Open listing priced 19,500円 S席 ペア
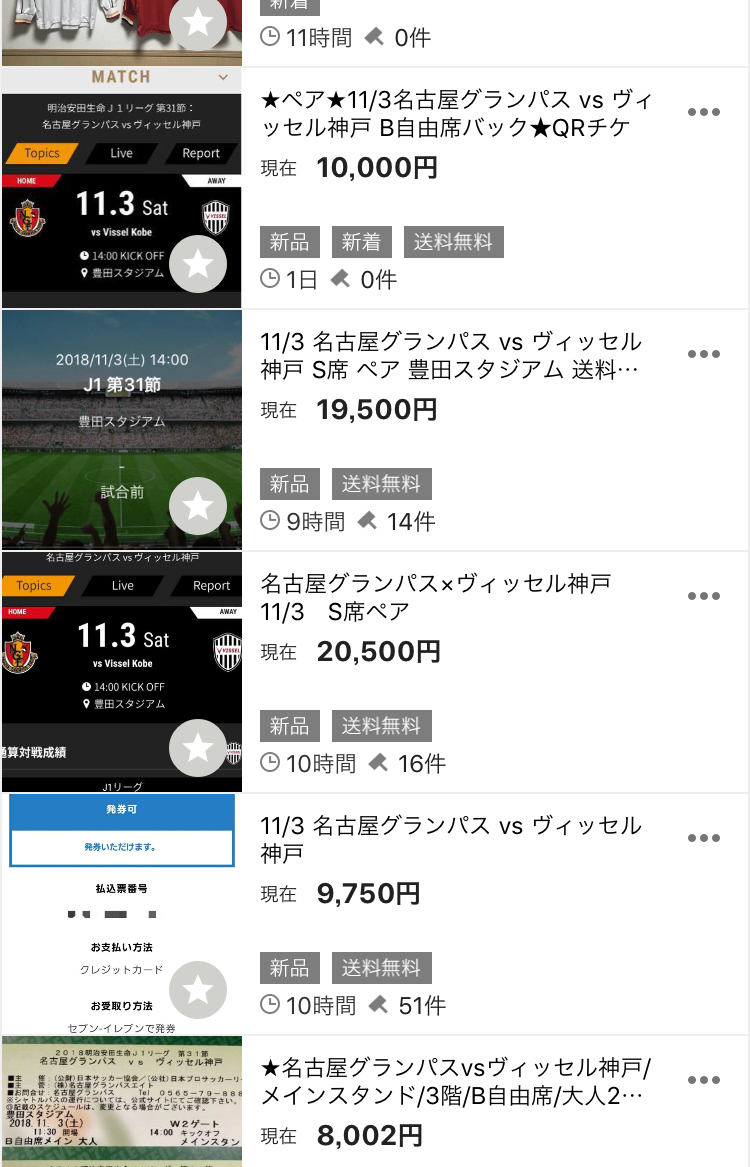 point(450,355)
